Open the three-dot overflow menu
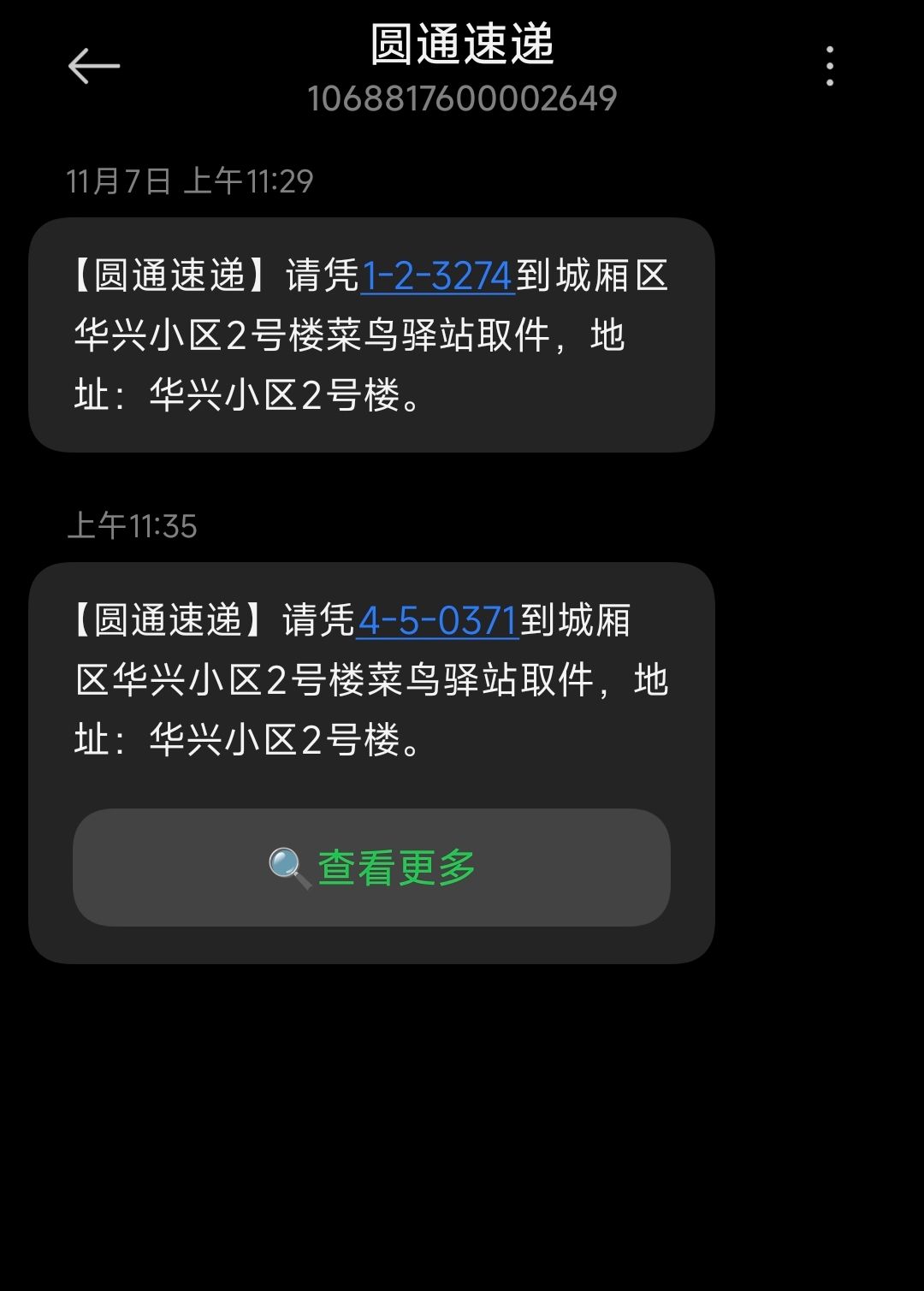This screenshot has height=1291, width=924. point(829,66)
